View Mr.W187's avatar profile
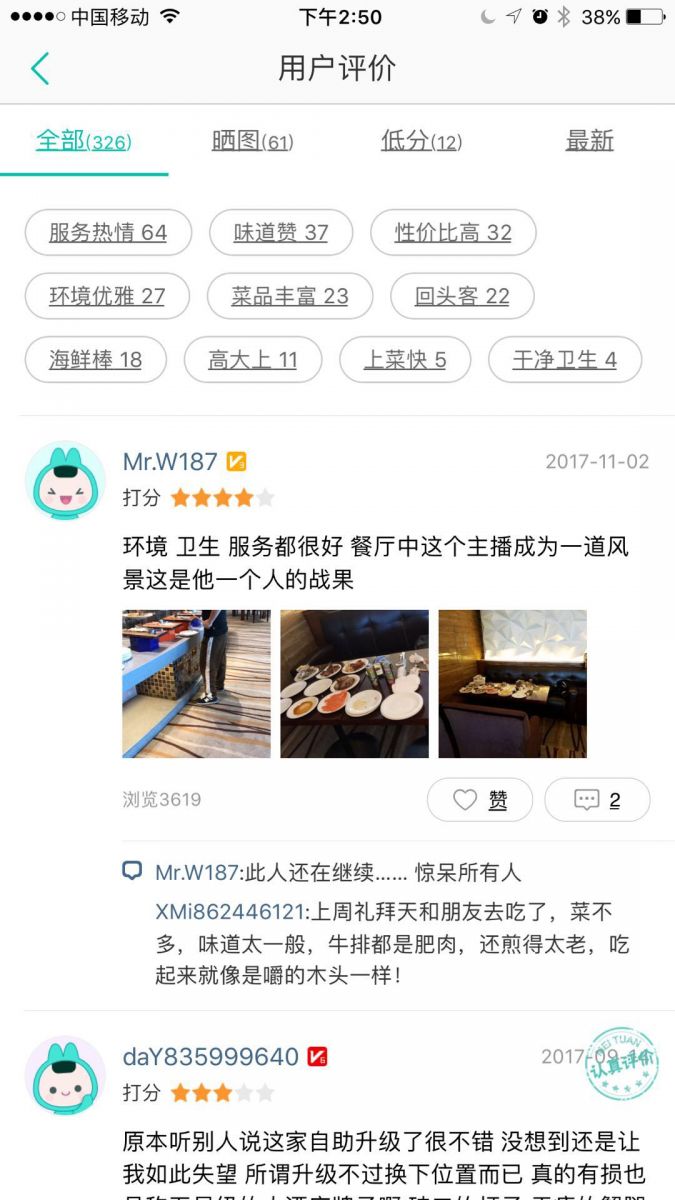Viewport: 675px width, 1200px height. (65, 481)
